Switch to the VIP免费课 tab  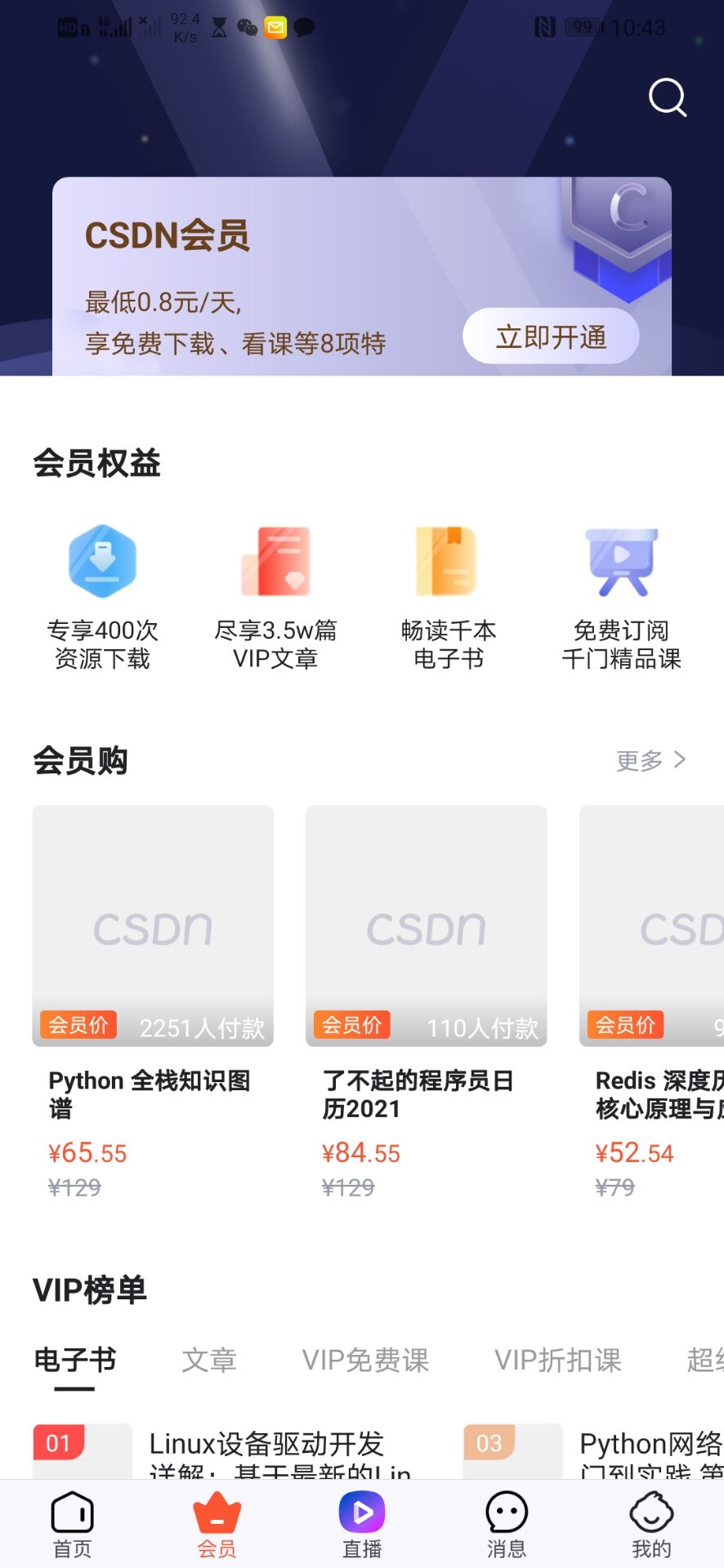tap(365, 1360)
